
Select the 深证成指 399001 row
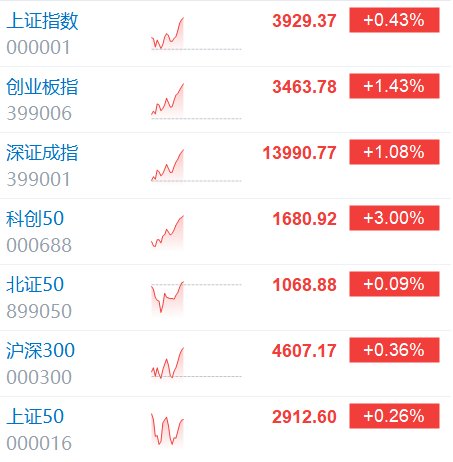[x=226, y=166]
